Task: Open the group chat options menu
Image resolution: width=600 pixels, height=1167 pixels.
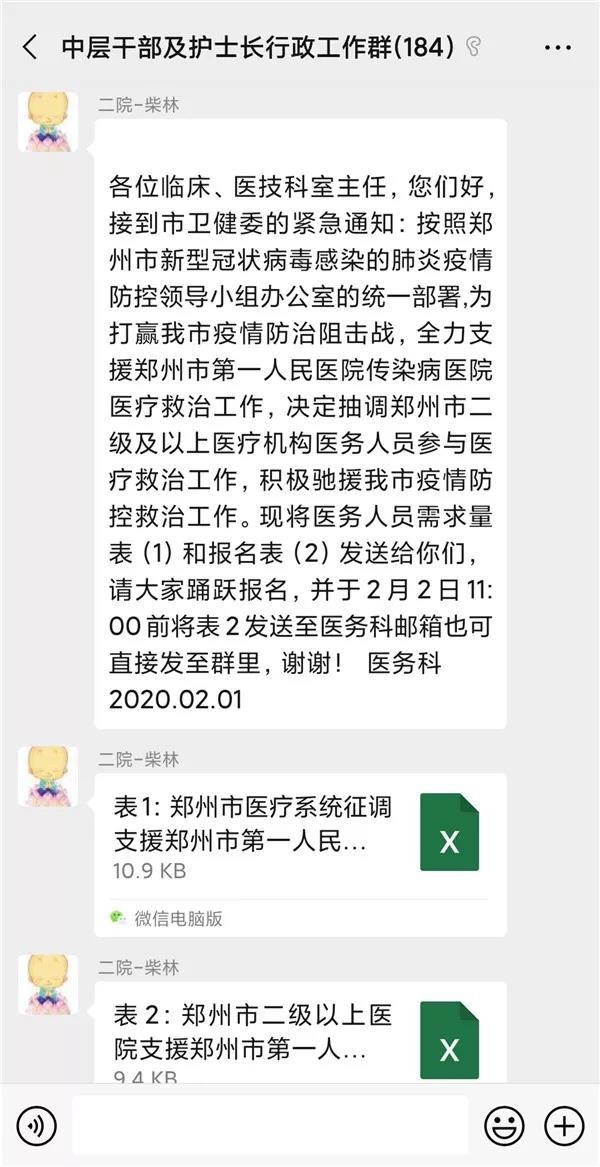Action: 557,46
